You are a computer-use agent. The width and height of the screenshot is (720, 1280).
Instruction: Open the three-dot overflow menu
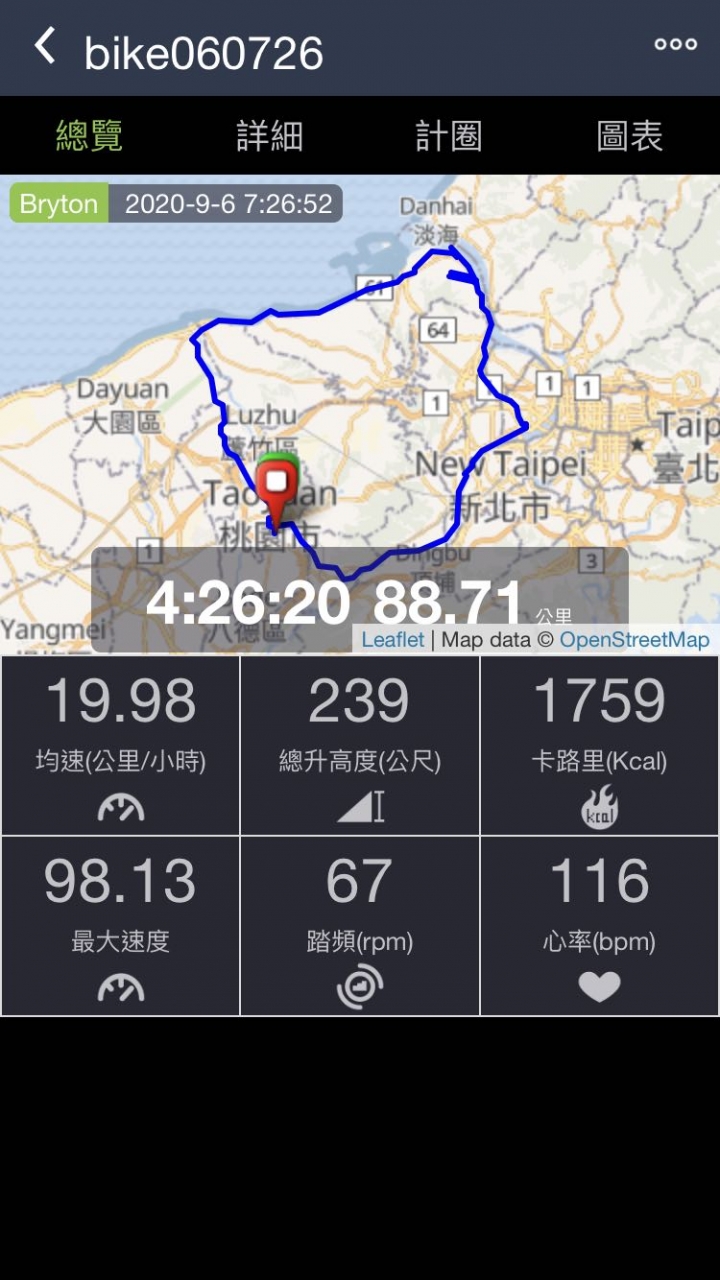[675, 44]
